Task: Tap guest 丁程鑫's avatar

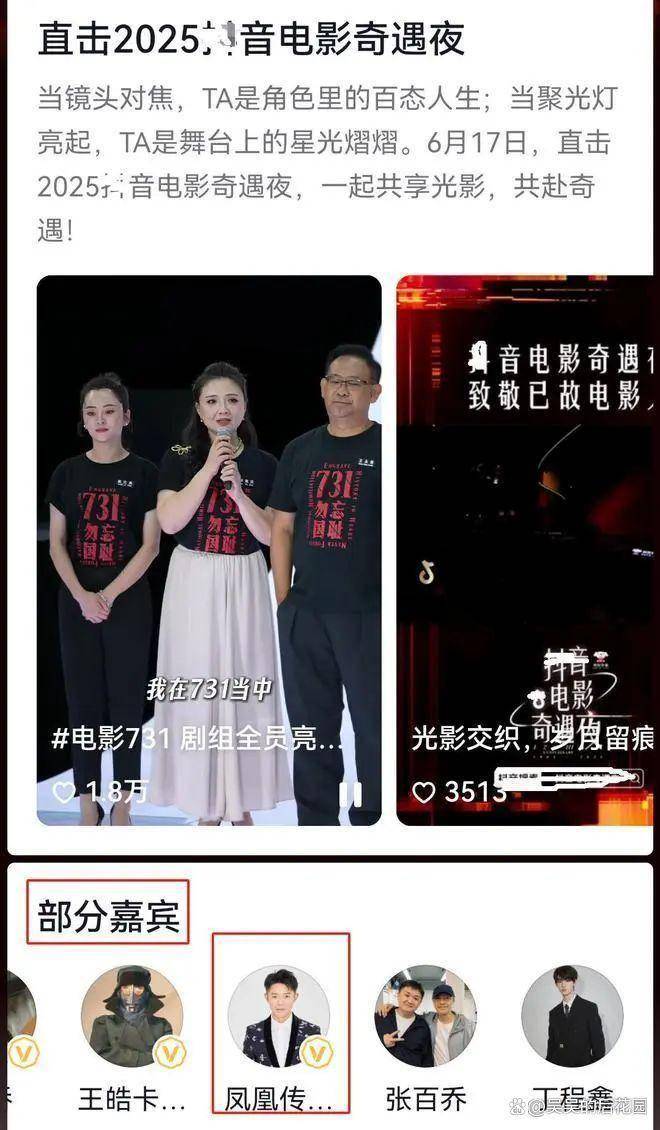Action: [572, 1017]
